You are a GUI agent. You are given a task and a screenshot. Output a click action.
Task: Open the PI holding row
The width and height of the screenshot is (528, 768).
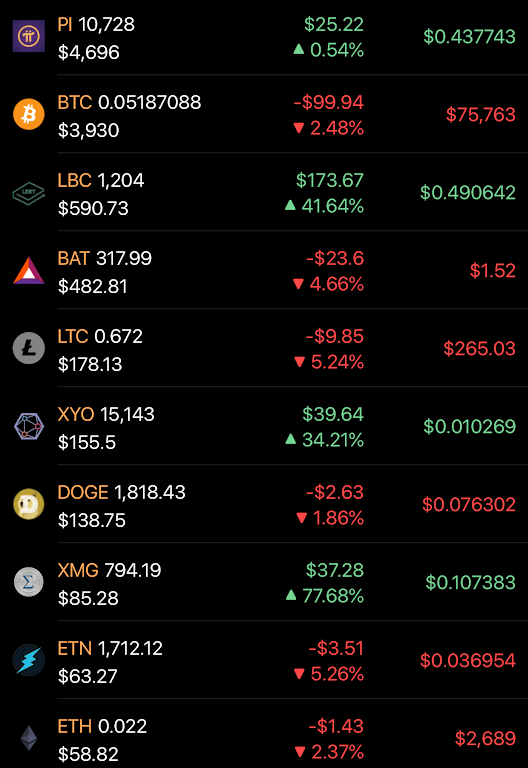tap(264, 37)
